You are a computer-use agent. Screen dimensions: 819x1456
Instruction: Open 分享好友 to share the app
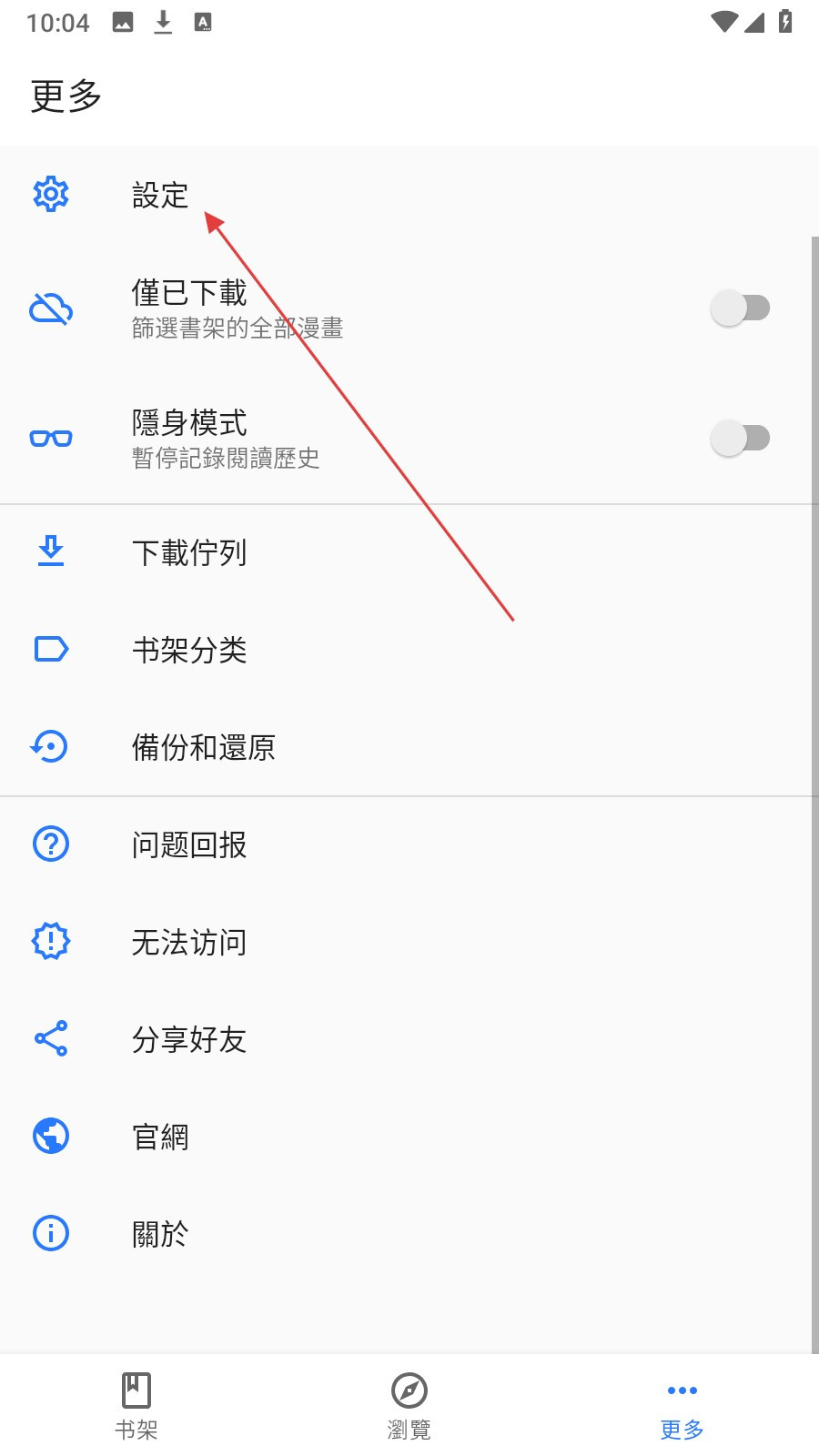[x=189, y=1038]
